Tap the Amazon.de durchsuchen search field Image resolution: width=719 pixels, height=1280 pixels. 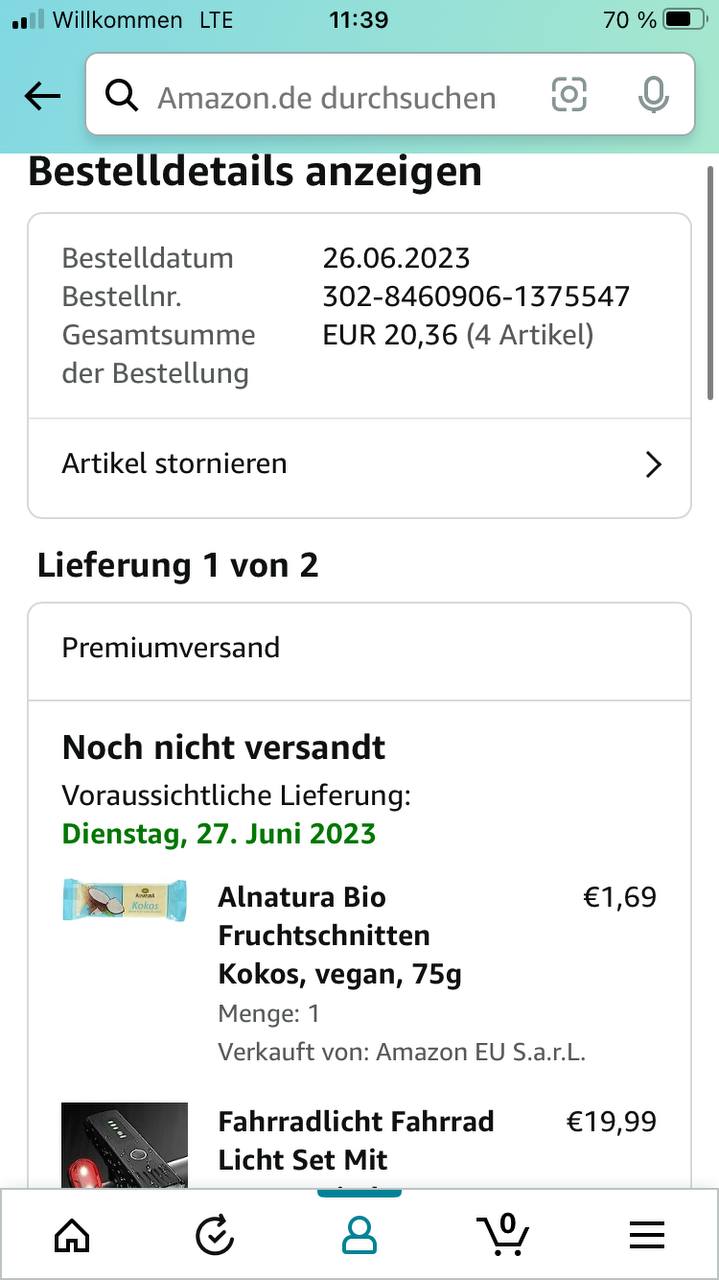(326, 97)
